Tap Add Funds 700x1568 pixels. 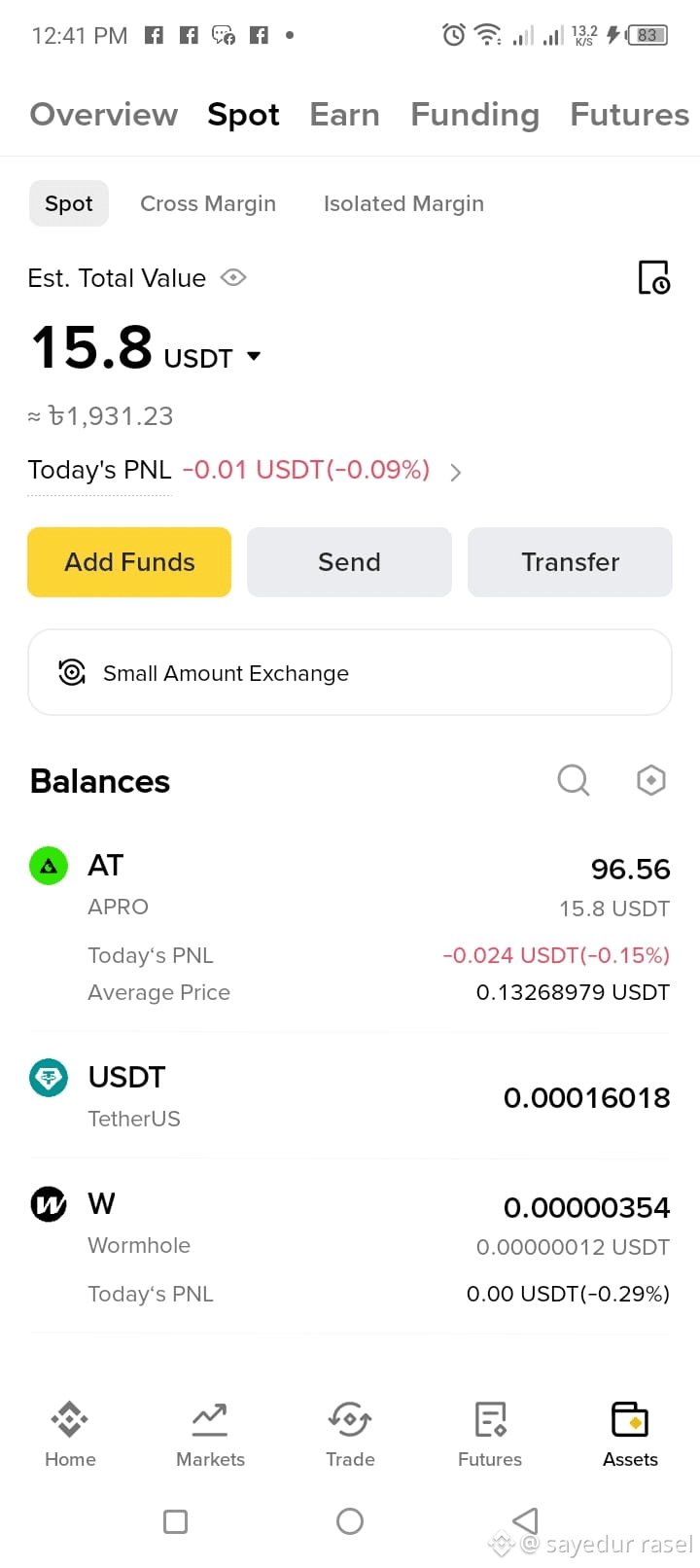129,562
